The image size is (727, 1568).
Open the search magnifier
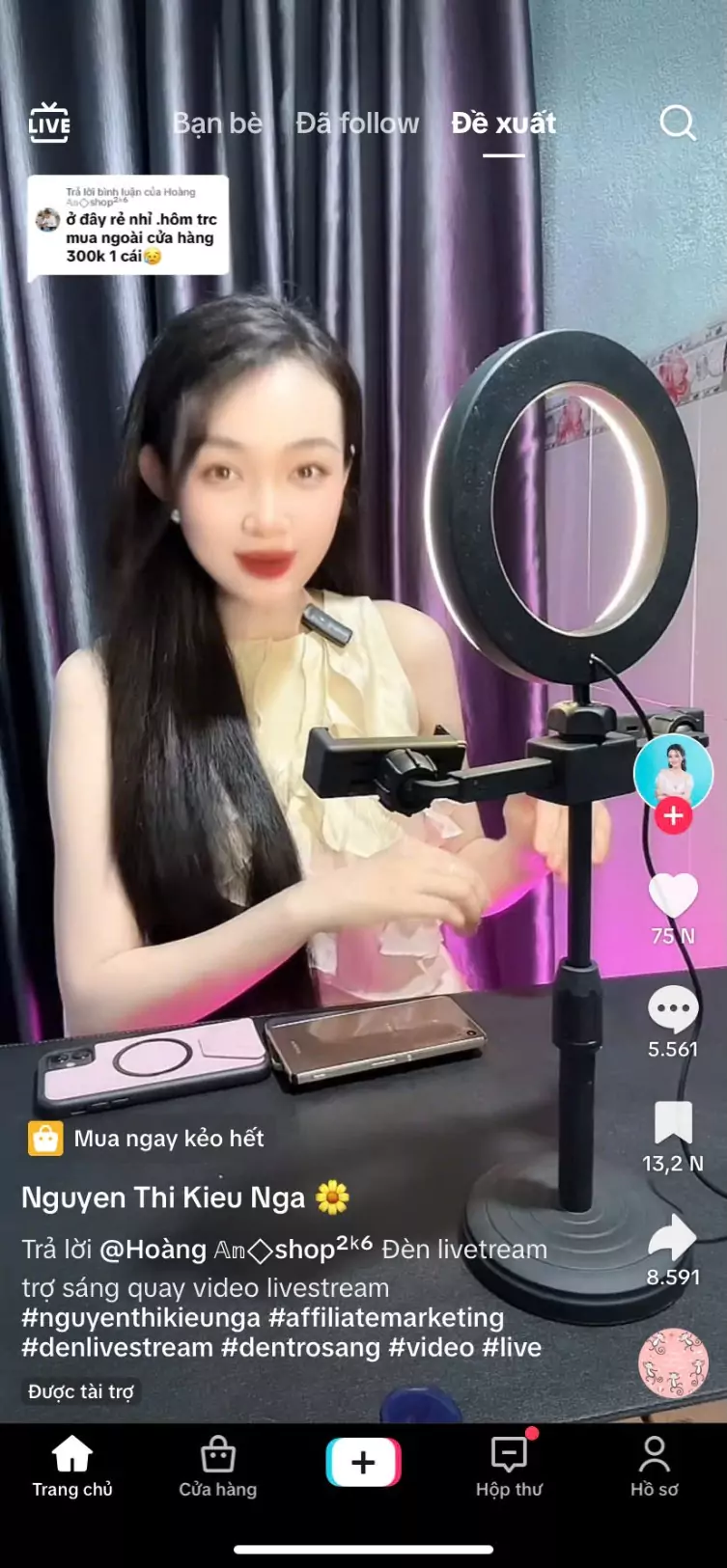coord(677,124)
